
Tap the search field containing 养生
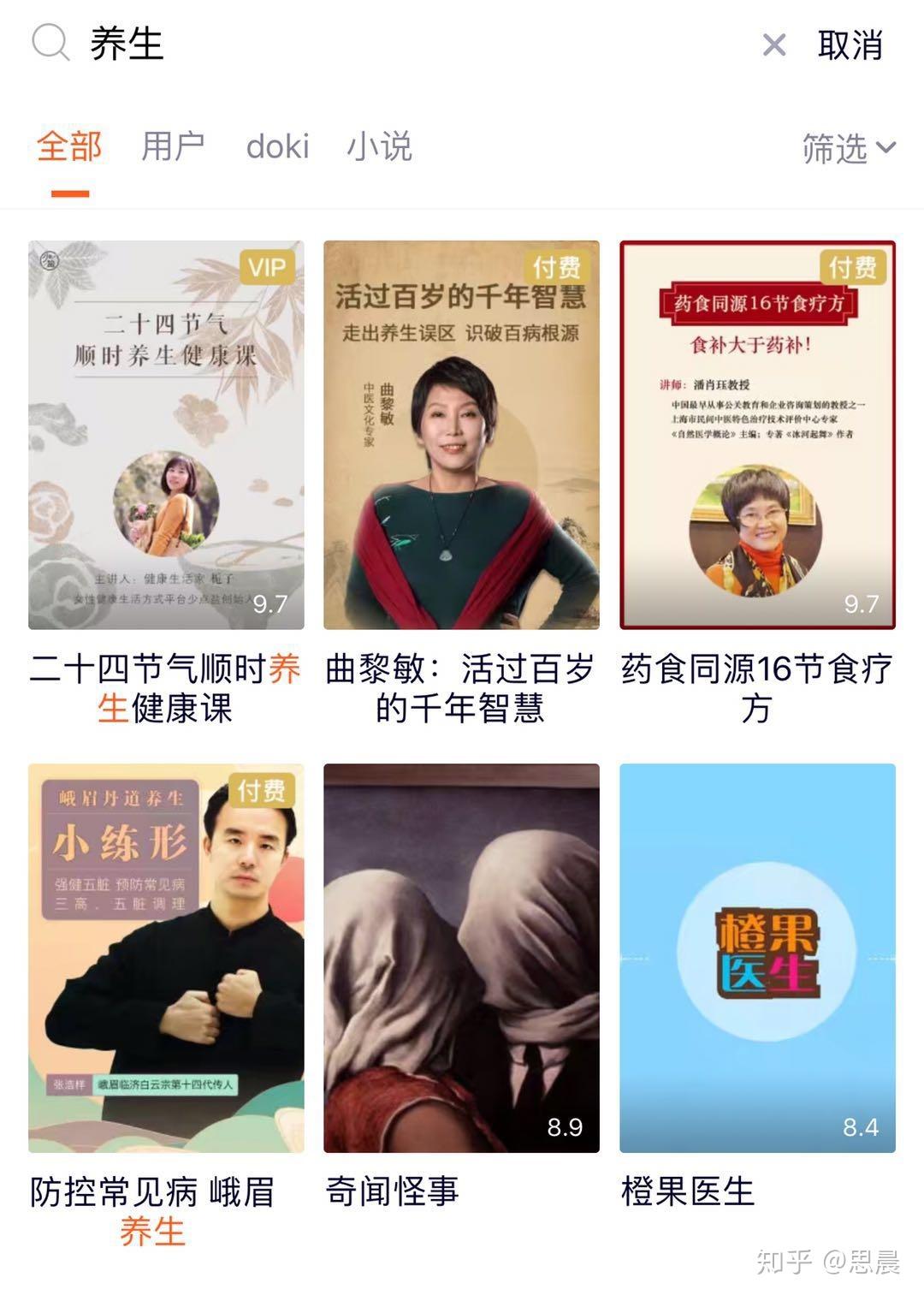point(385,45)
